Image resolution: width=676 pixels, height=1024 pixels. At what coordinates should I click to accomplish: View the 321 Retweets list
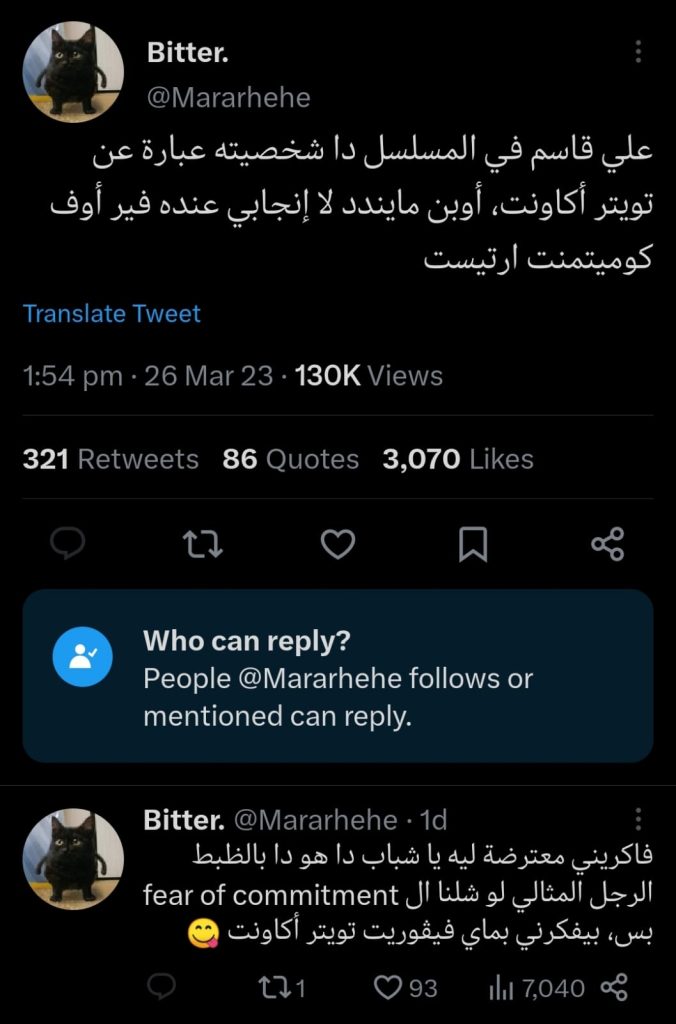(x=110, y=459)
